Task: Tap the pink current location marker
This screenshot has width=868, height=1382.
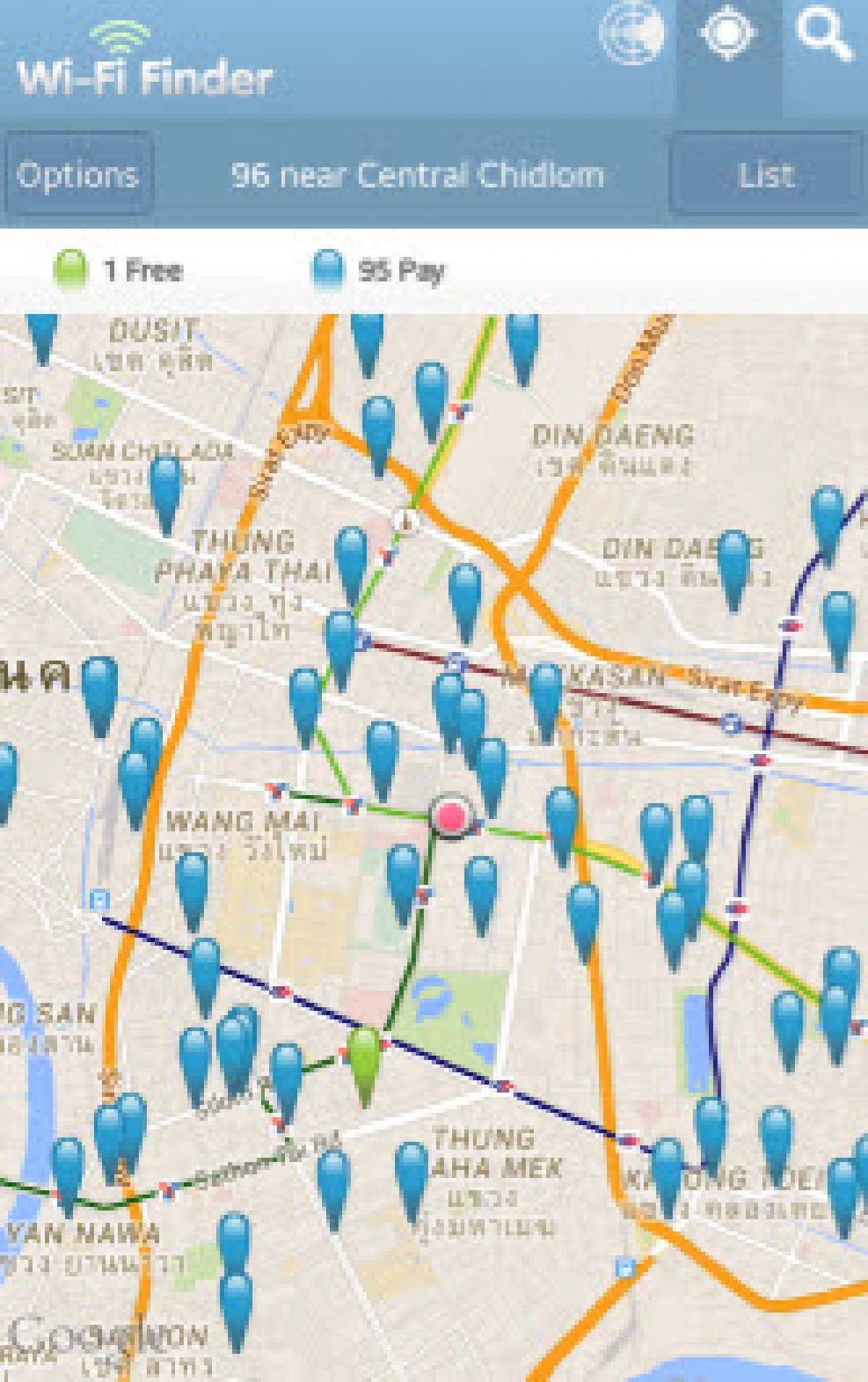Action: click(x=452, y=818)
